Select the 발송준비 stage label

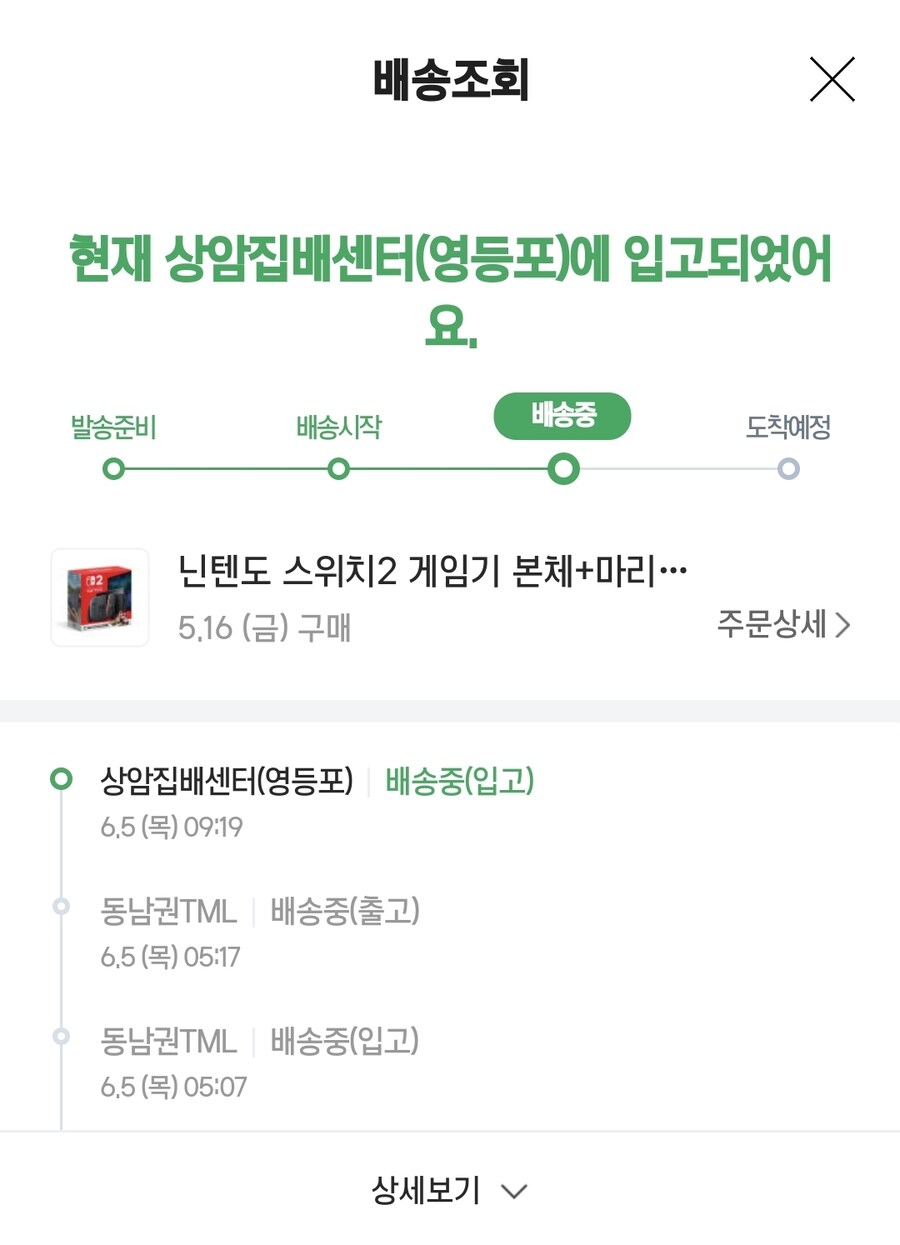112,428
